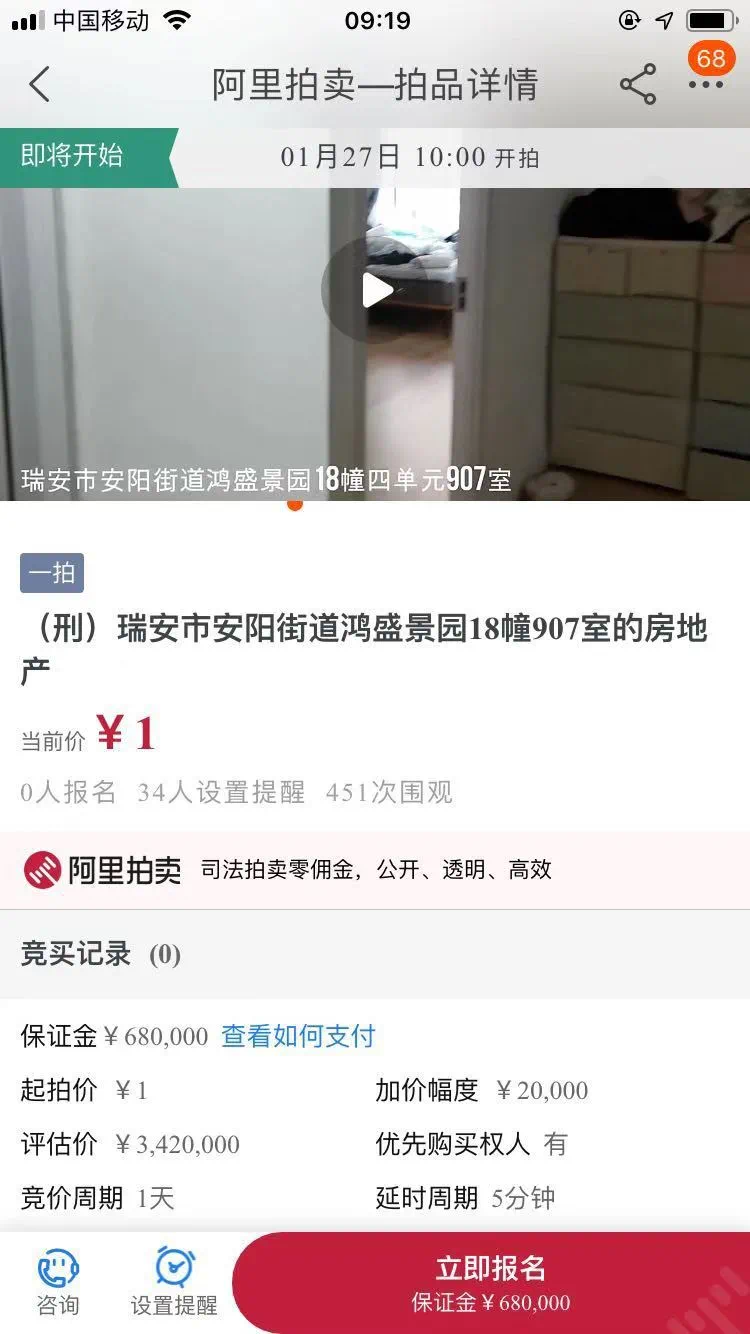Open the 阿里拍卖 zero-commission banner
This screenshot has height=1334, width=750.
point(375,870)
